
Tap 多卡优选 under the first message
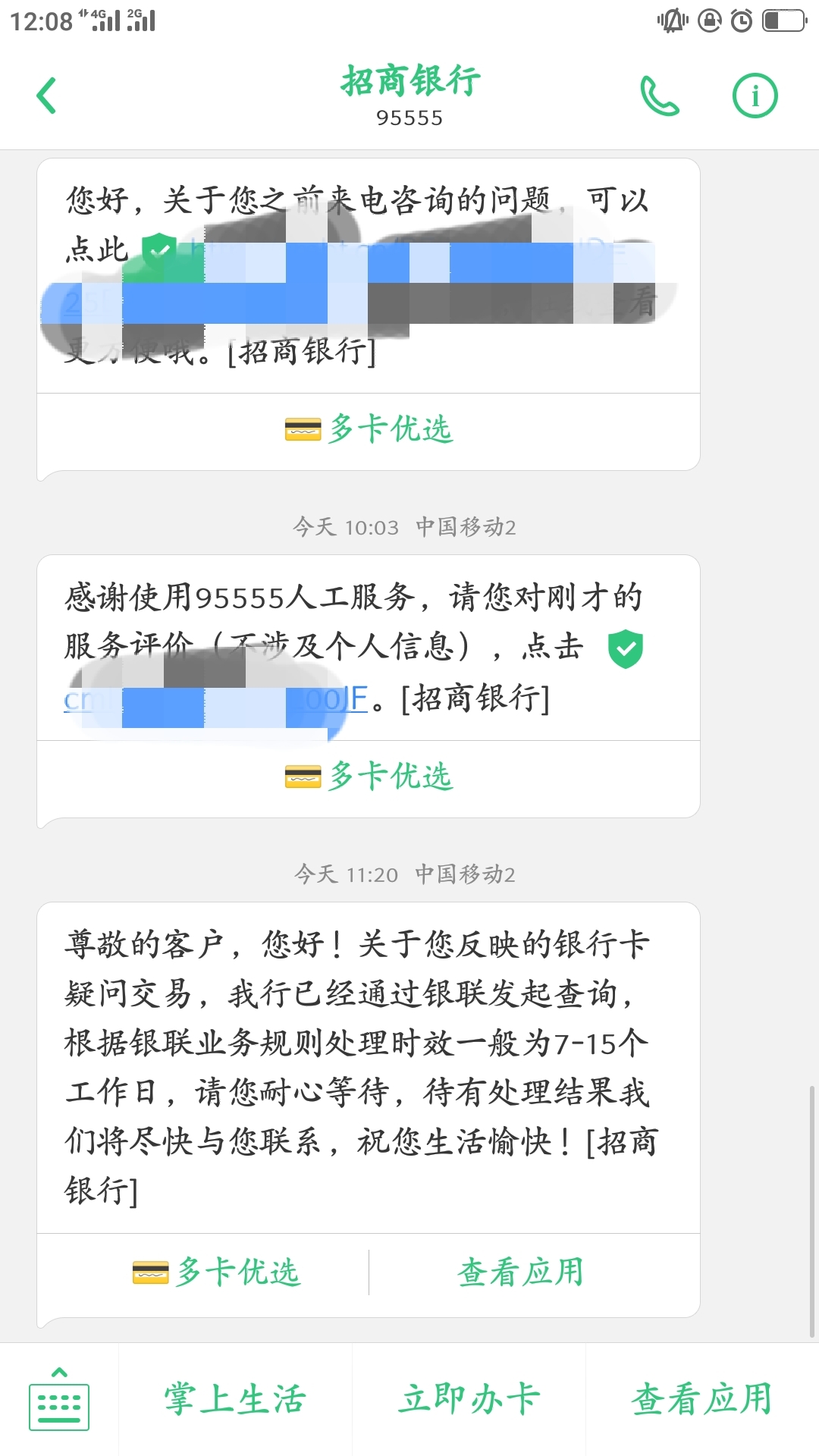pos(369,429)
